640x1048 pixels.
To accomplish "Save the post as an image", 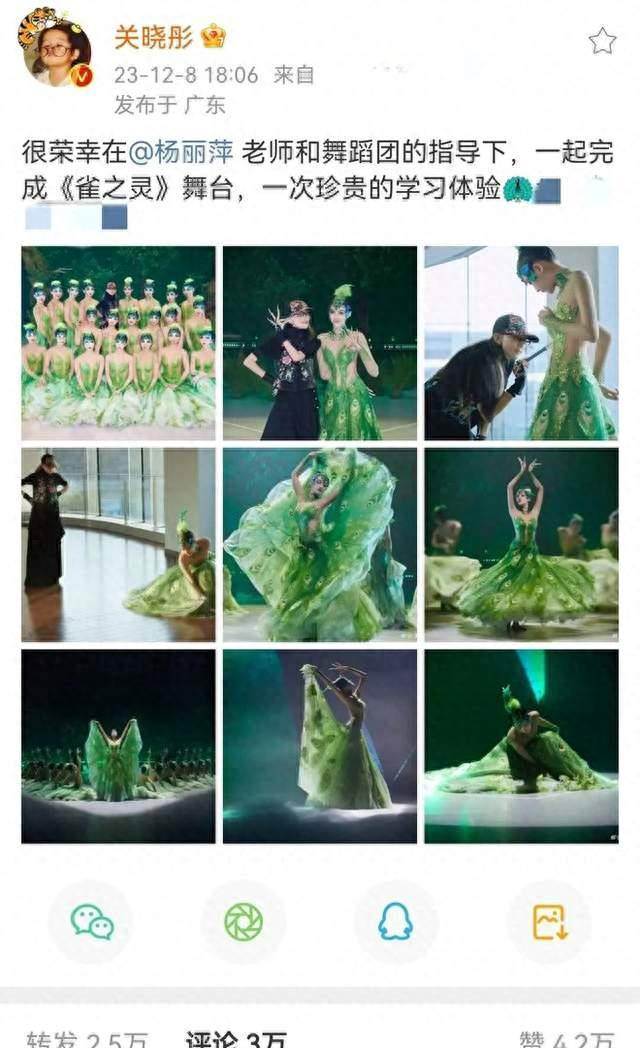I will coord(548,922).
